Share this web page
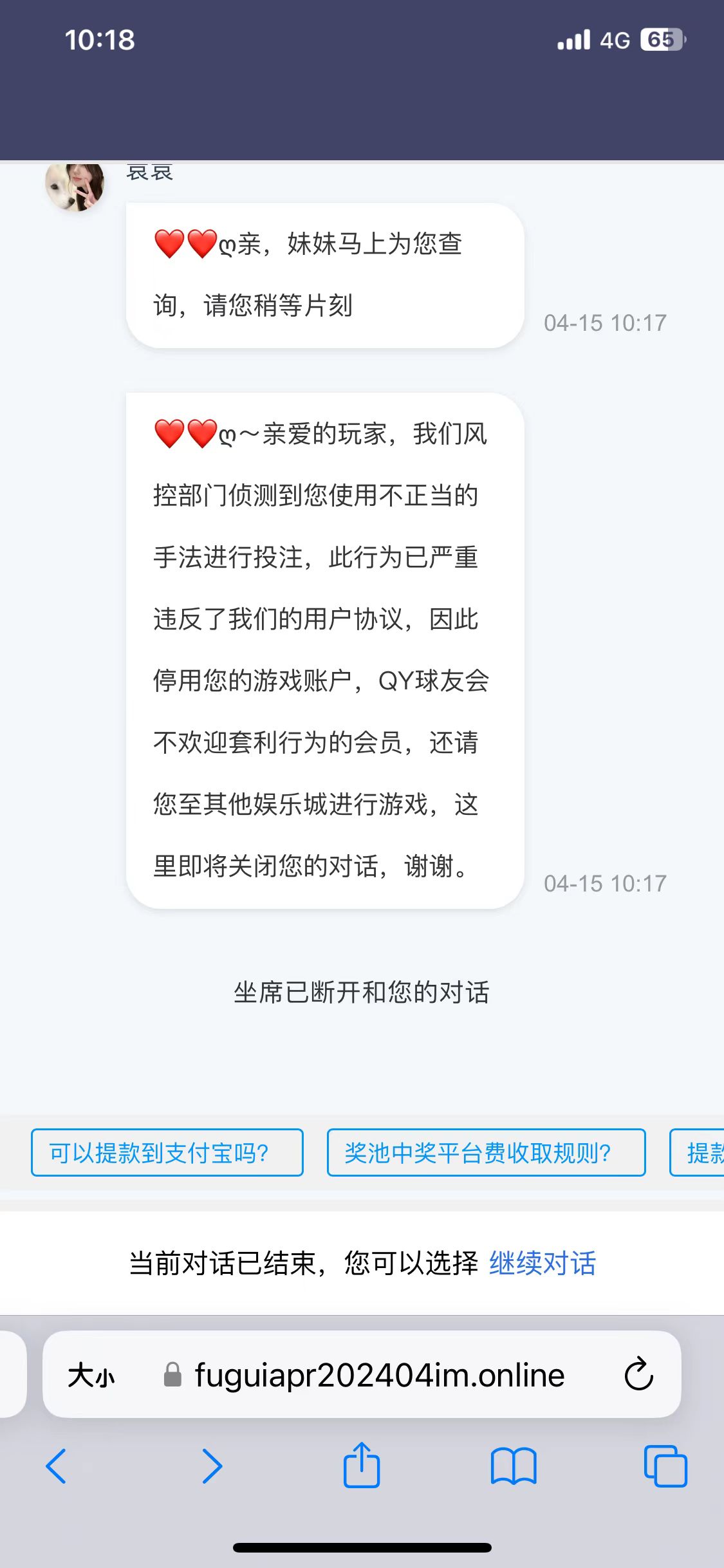The width and height of the screenshot is (724, 1568). pyautogui.click(x=362, y=1465)
